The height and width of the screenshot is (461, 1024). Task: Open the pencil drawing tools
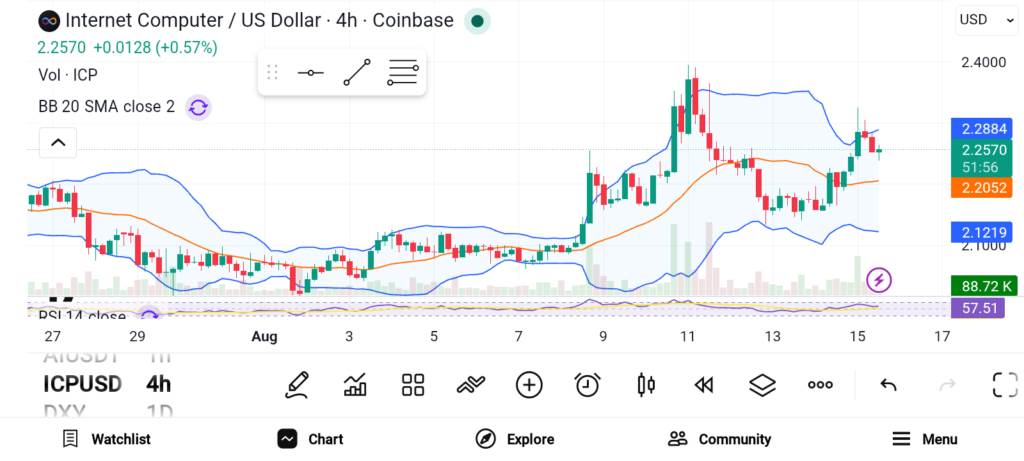297,385
